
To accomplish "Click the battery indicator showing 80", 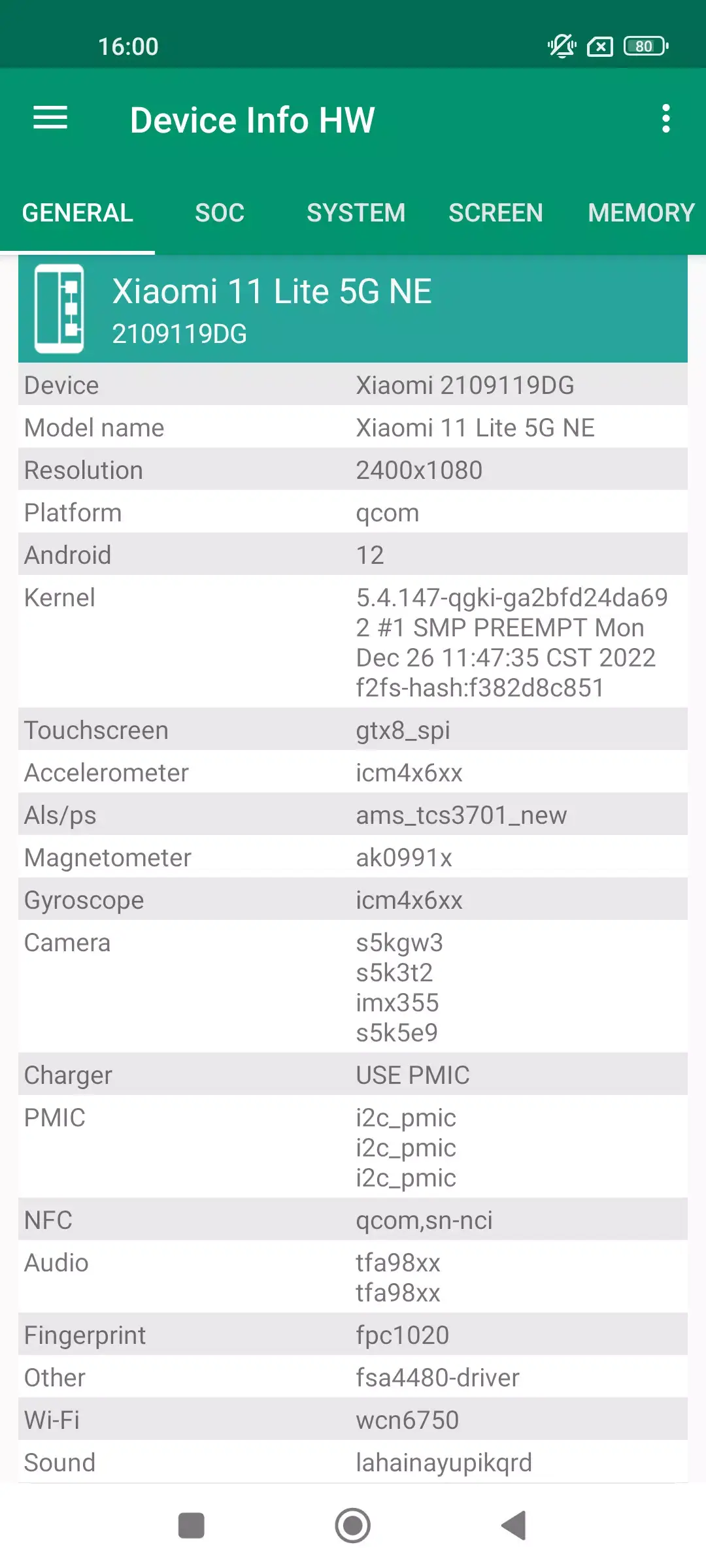I will coord(643,46).
